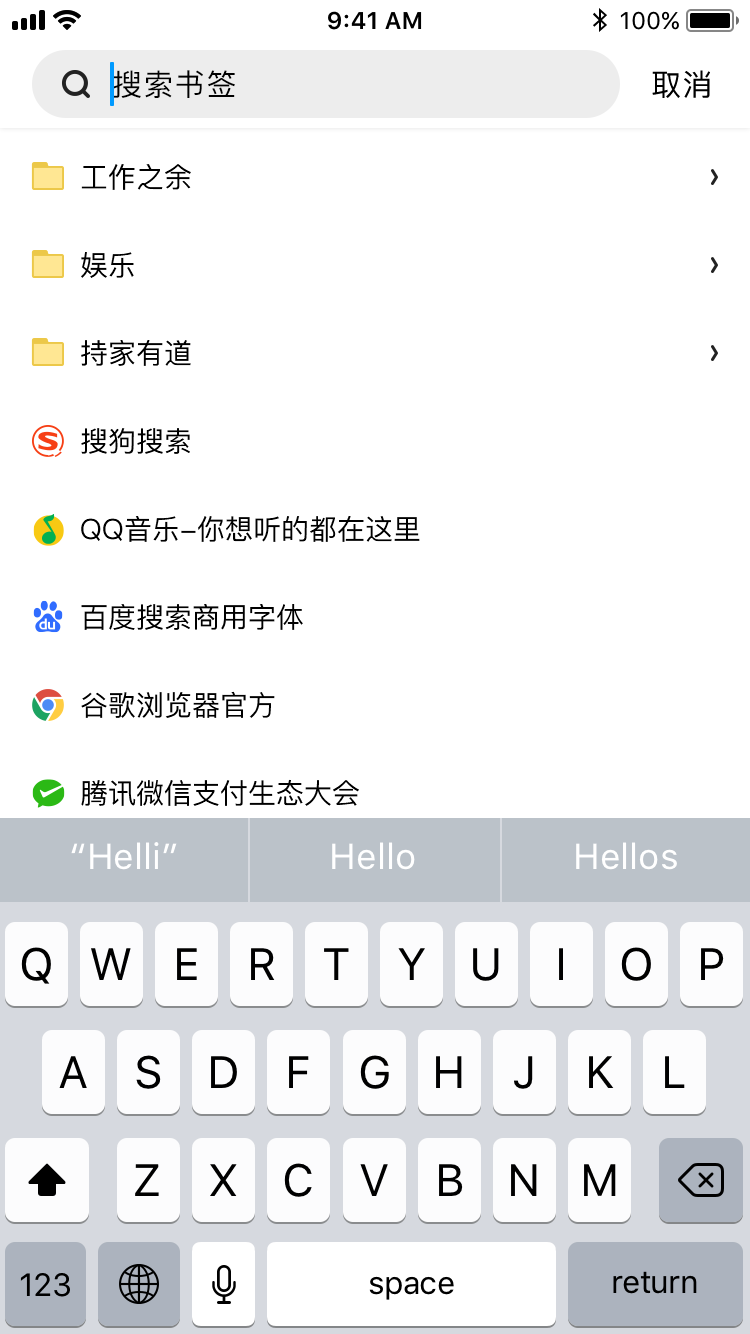Open the 腾讯微信支付生态大会 bookmark

pos(375,790)
